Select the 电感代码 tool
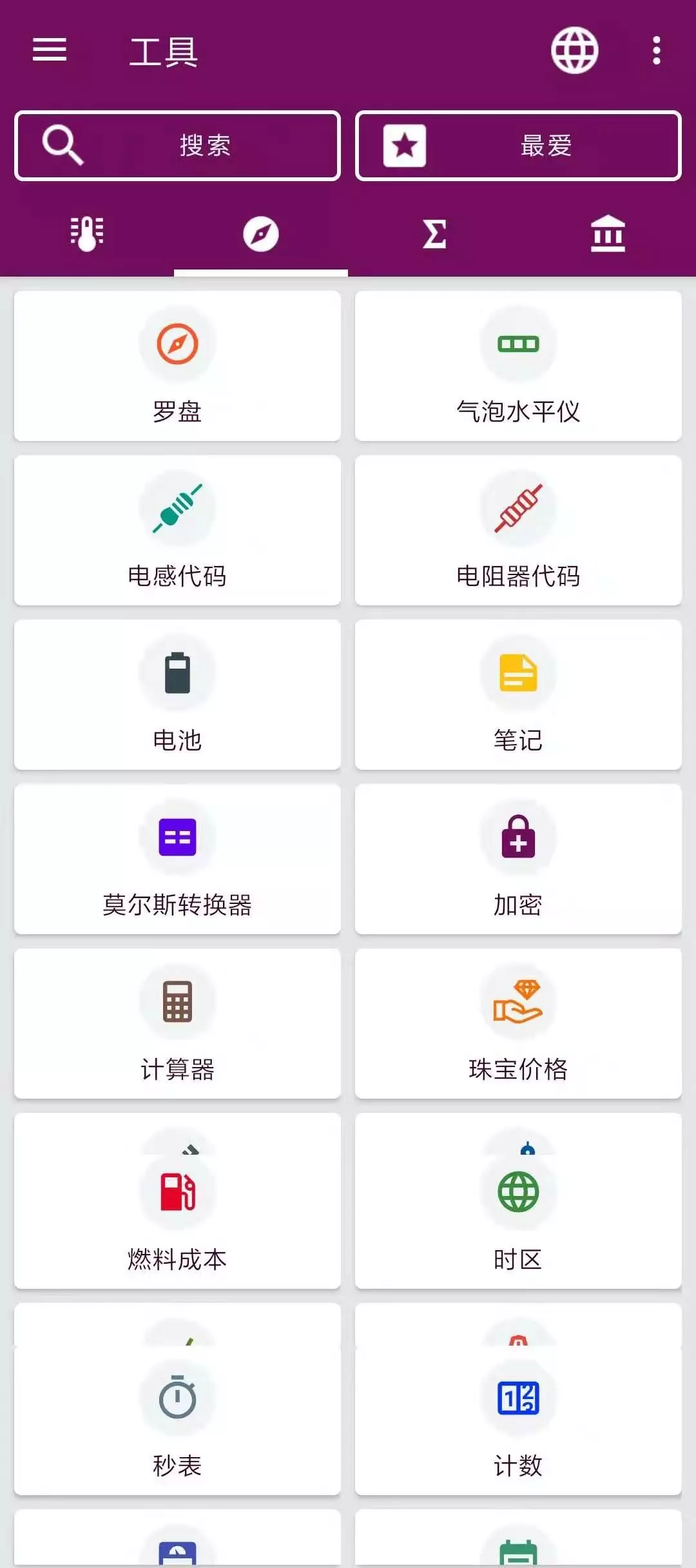696x1568 pixels. (177, 530)
